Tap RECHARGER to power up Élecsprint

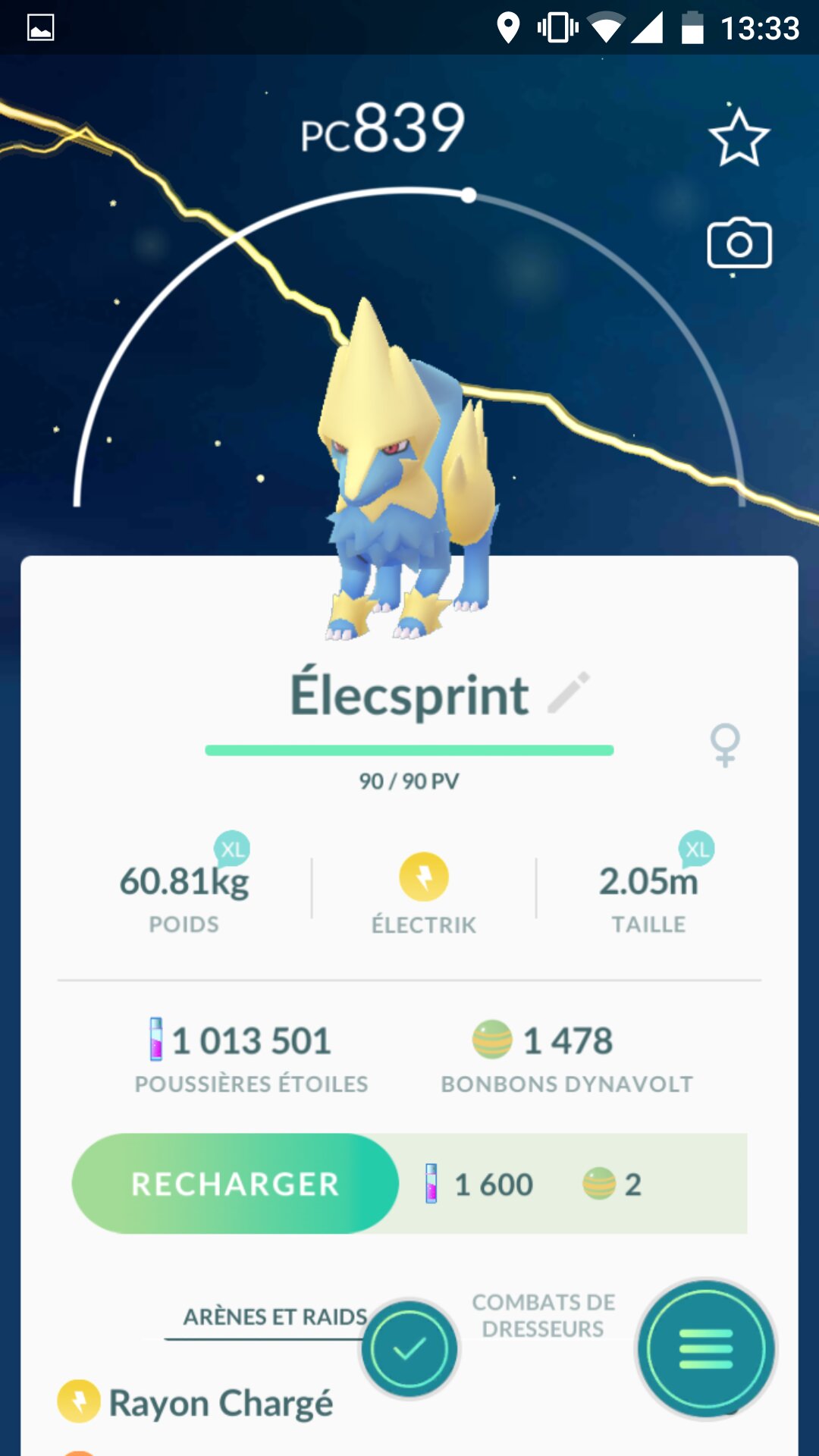click(235, 1184)
